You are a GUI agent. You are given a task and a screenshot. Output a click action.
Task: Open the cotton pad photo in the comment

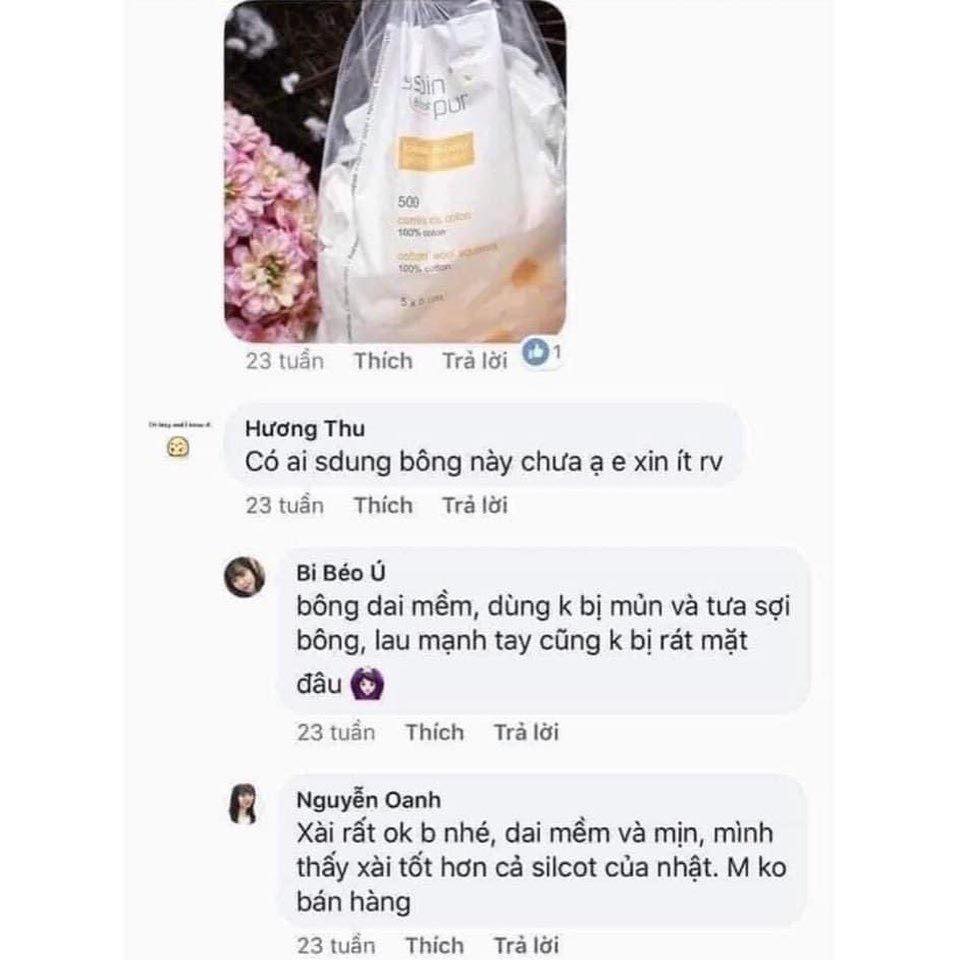[x=395, y=171]
